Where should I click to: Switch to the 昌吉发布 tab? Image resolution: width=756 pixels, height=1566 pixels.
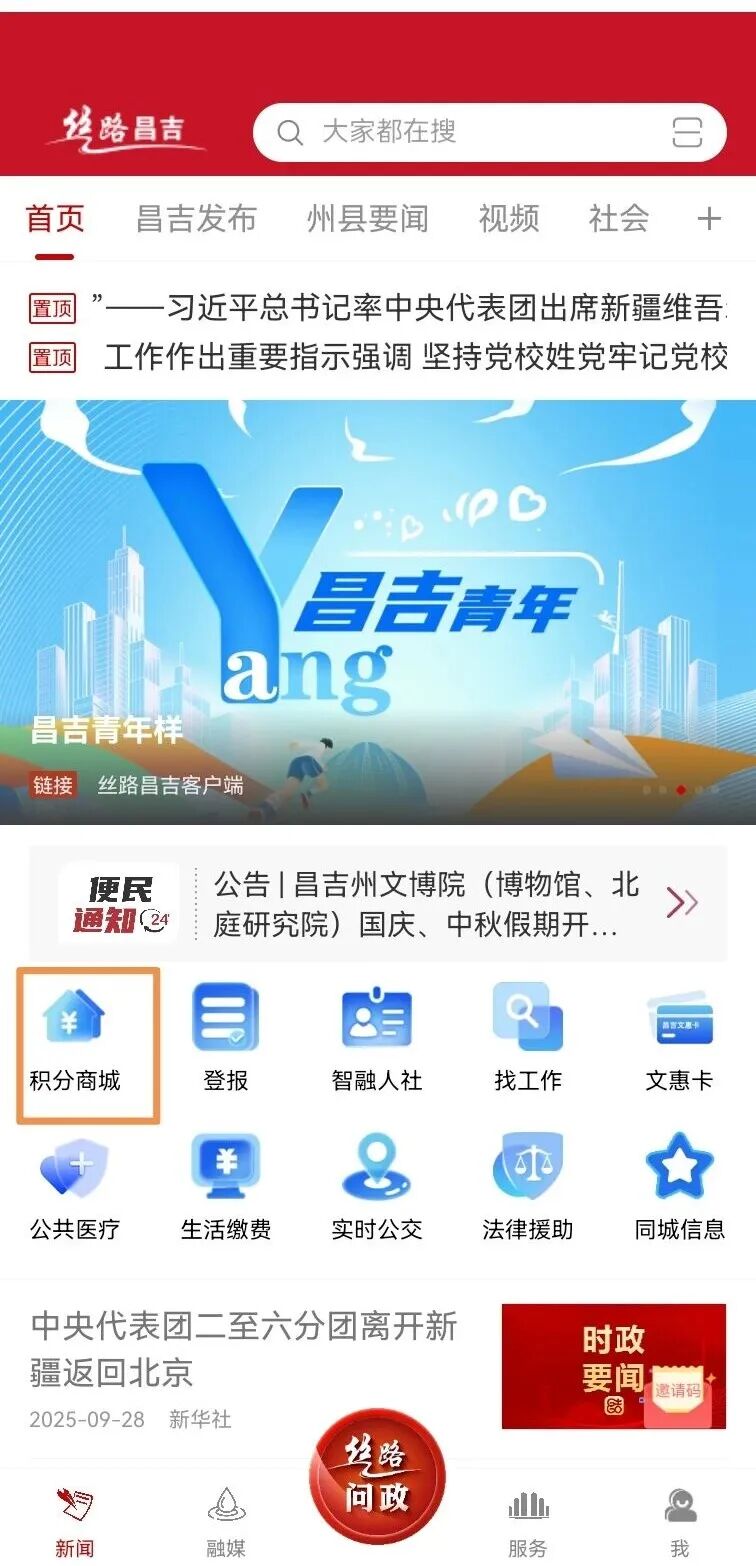(x=196, y=219)
